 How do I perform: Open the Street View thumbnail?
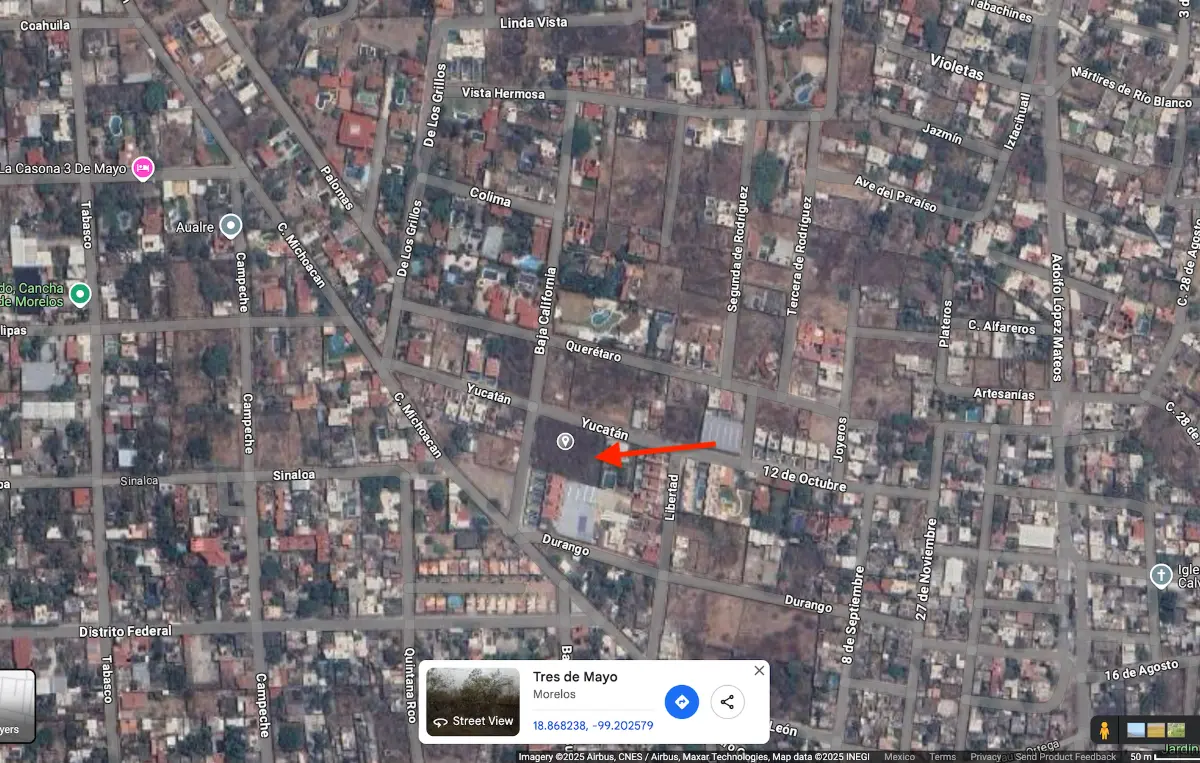pyautogui.click(x=473, y=702)
